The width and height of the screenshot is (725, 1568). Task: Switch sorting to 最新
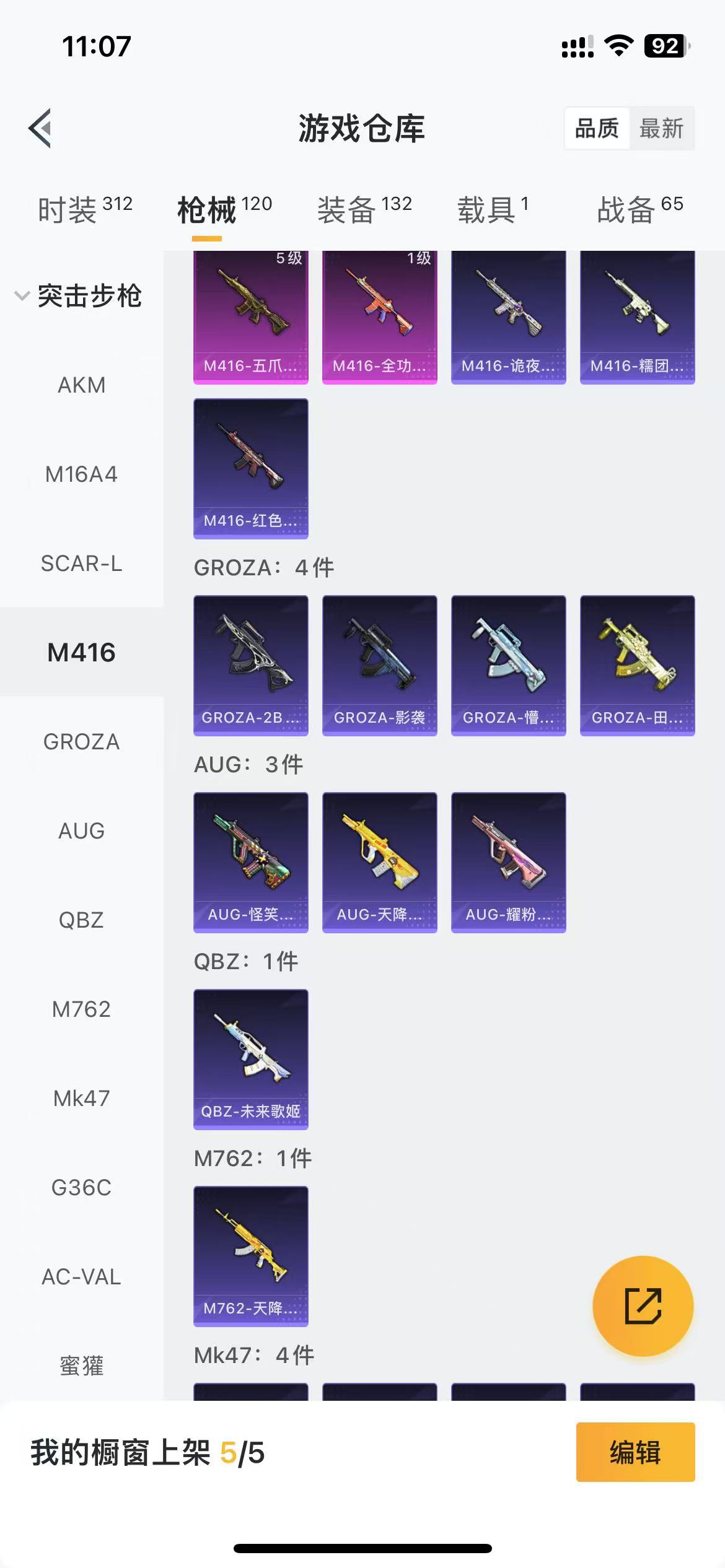click(x=661, y=129)
